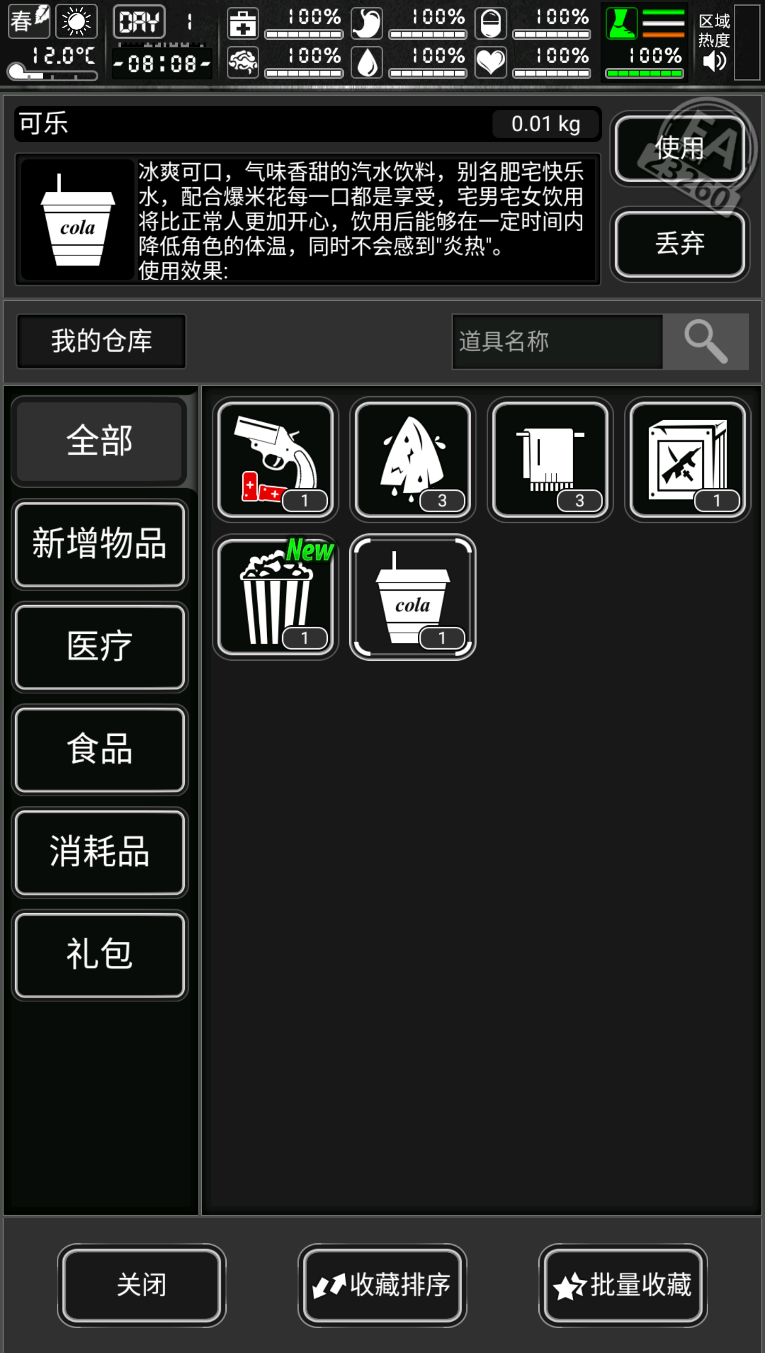This screenshot has height=1353, width=765.
Task: Switch to the 全部 category
Action: pyautogui.click(x=99, y=441)
